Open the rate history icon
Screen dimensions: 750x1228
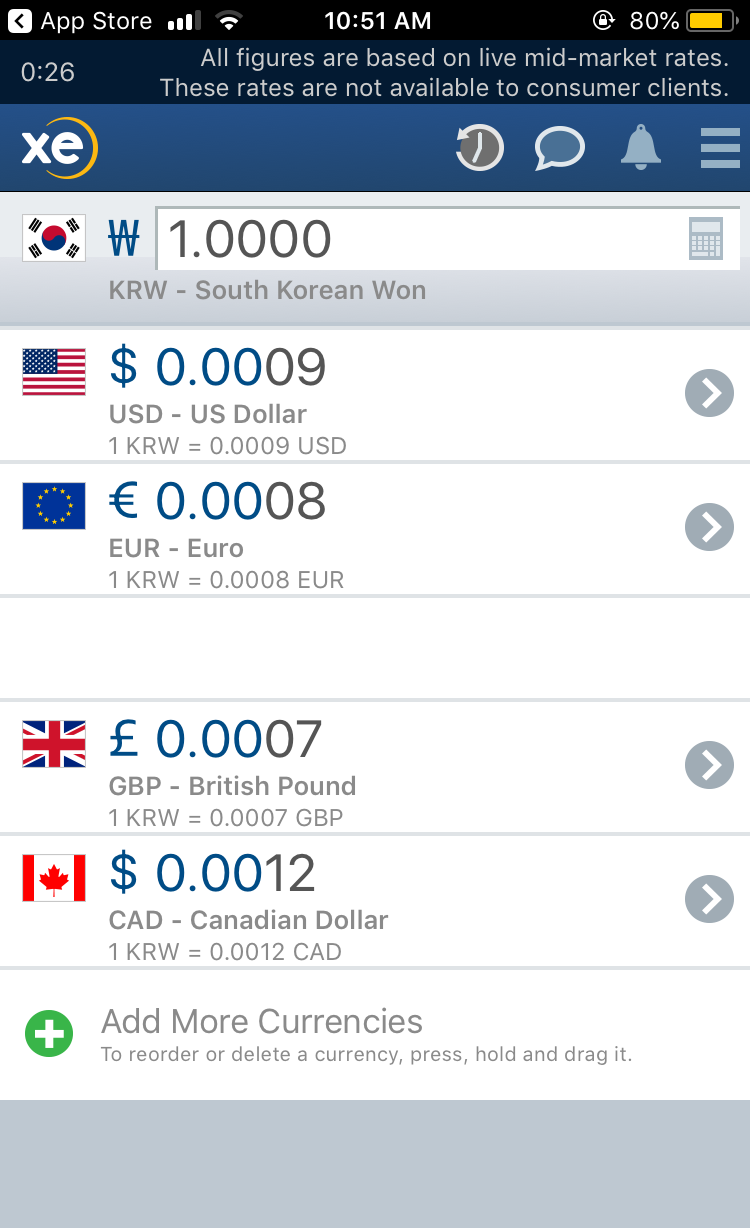point(479,147)
